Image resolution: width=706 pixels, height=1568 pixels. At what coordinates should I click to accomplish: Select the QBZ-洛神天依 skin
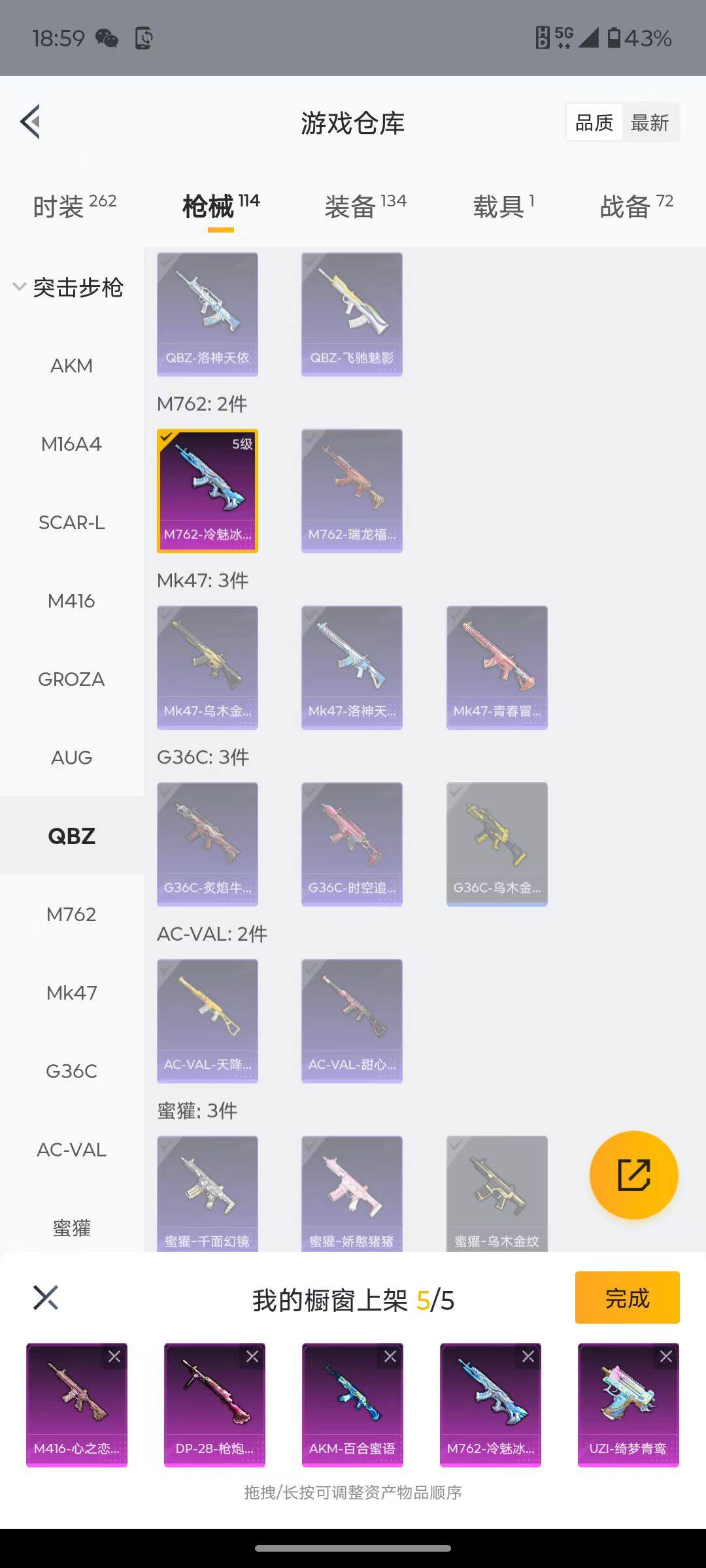[207, 314]
